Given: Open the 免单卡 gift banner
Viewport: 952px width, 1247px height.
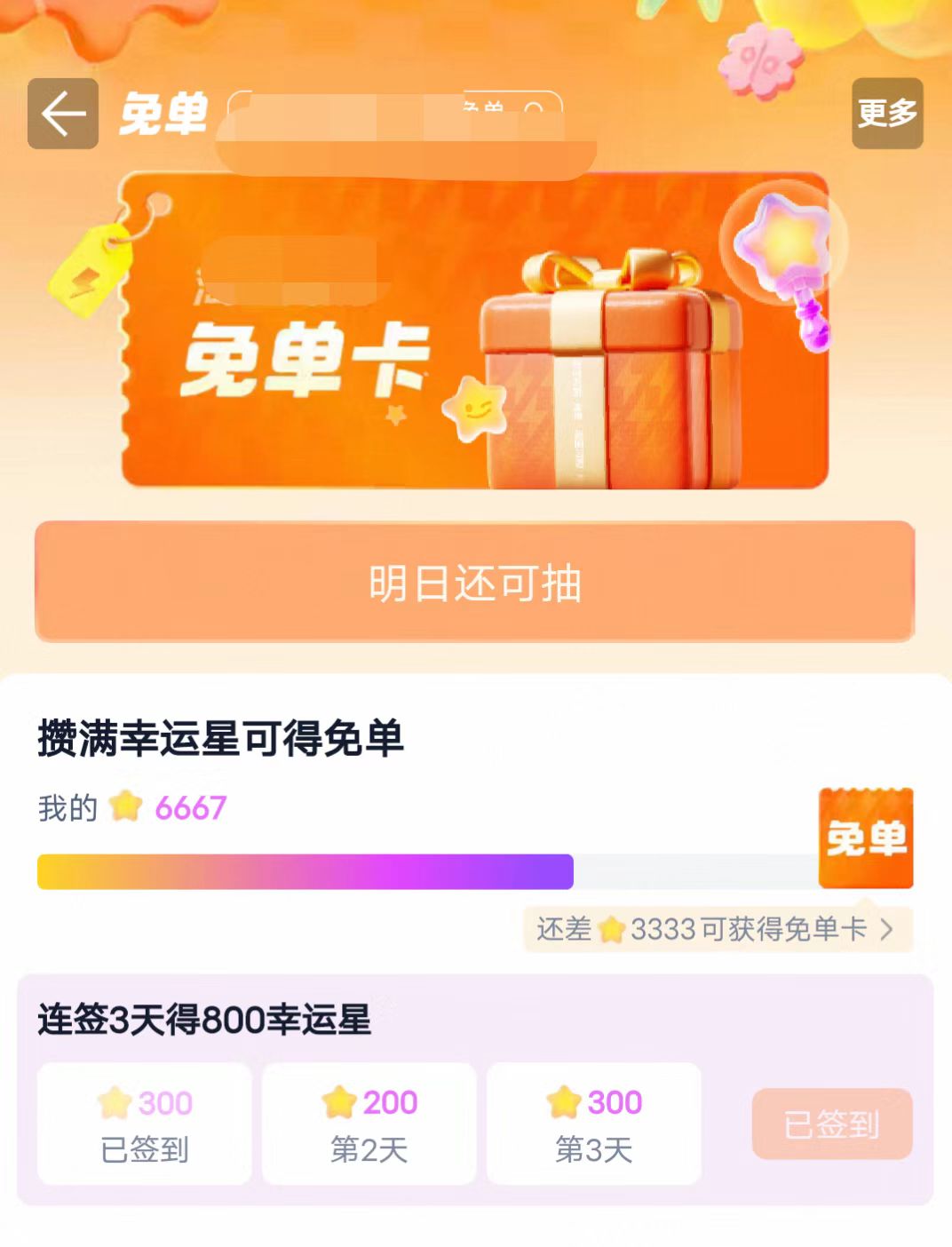Looking at the screenshot, I should pyautogui.click(x=474, y=330).
